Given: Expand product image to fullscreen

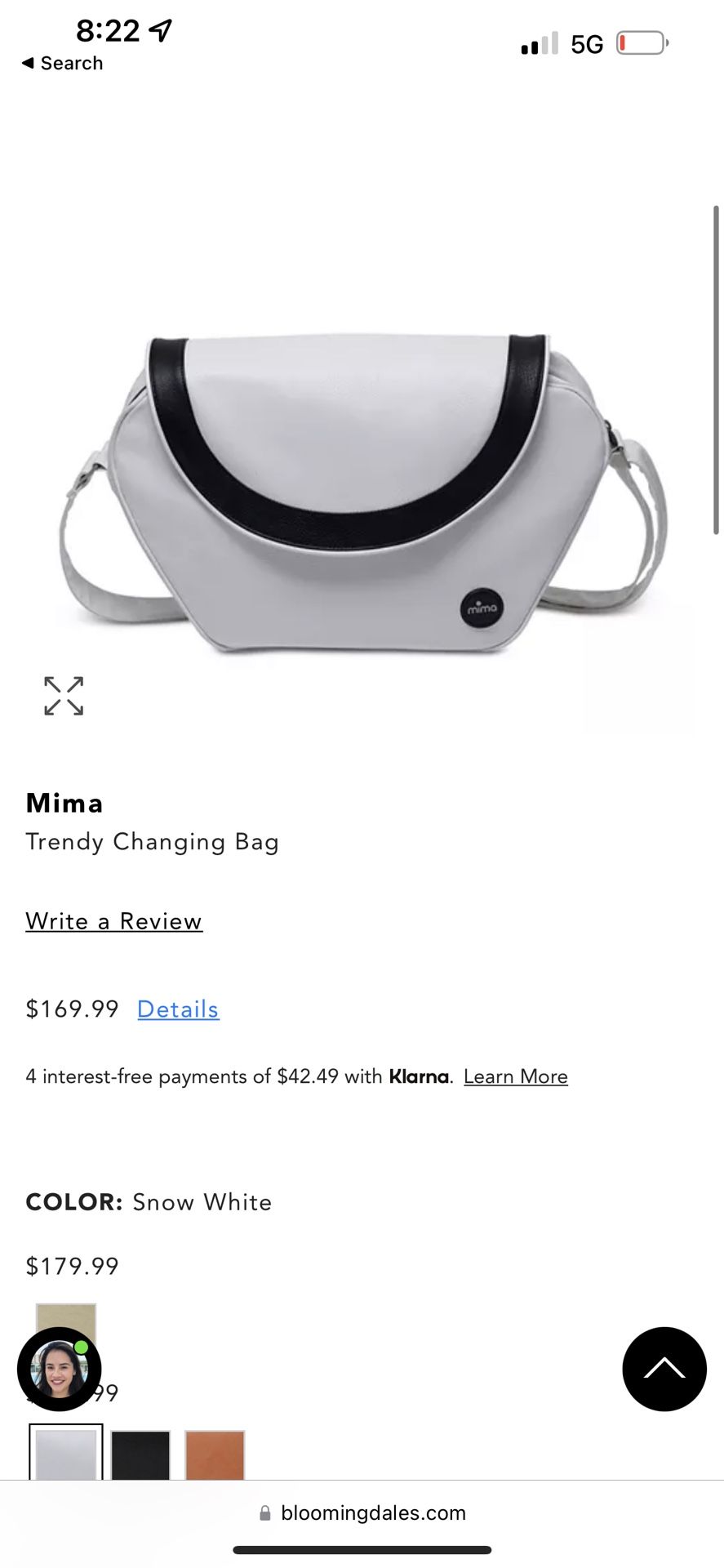Looking at the screenshot, I should 64,696.
